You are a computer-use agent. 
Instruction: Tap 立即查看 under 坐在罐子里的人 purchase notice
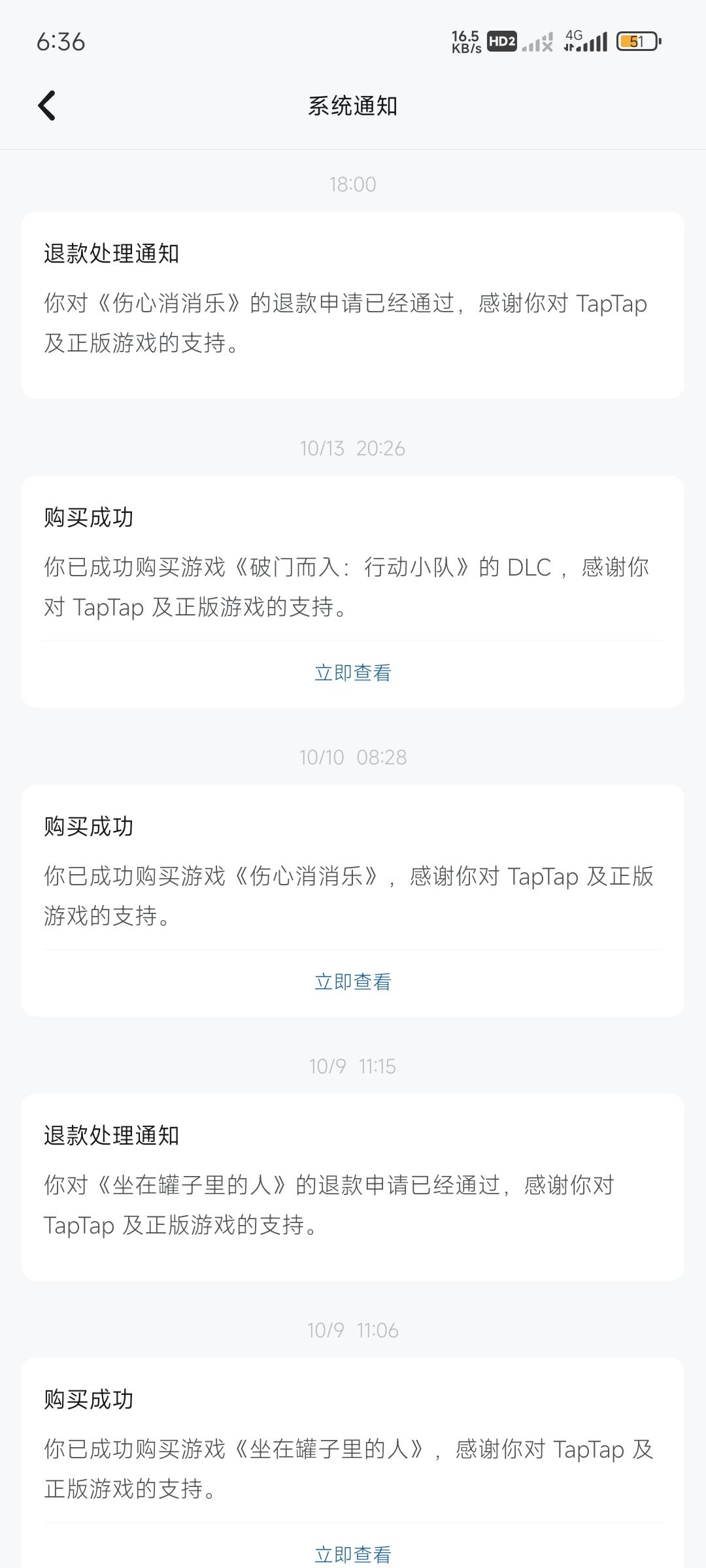(352, 1554)
